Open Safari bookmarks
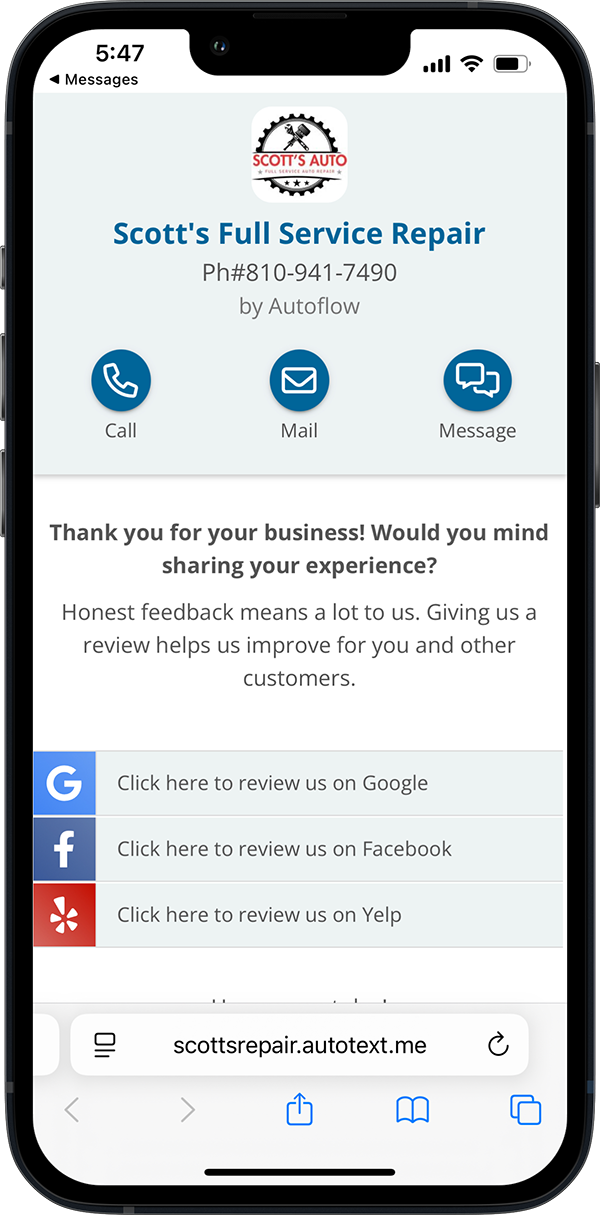Viewport: 600px width, 1215px height. click(x=413, y=1109)
